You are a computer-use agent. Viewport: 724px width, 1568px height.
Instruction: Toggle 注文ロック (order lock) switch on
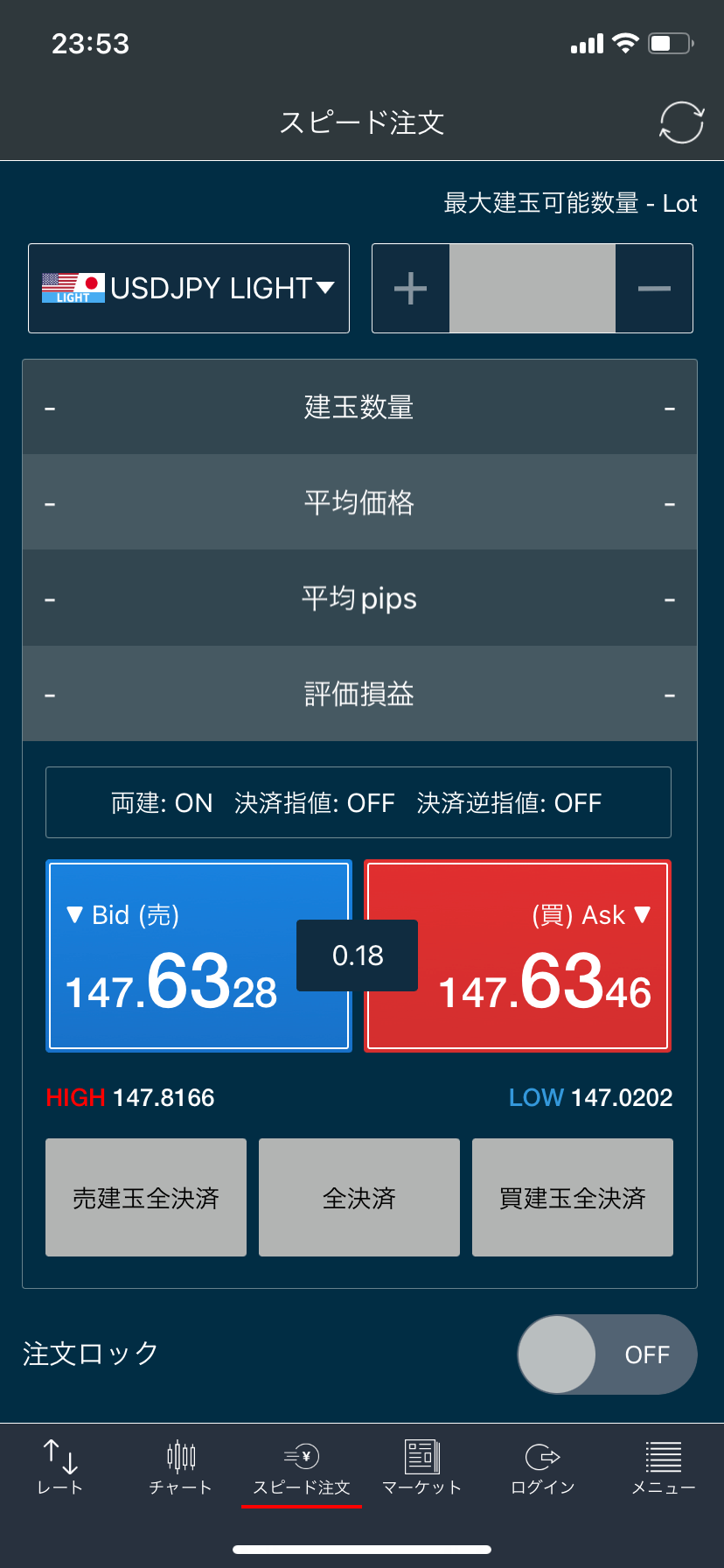tap(607, 1354)
